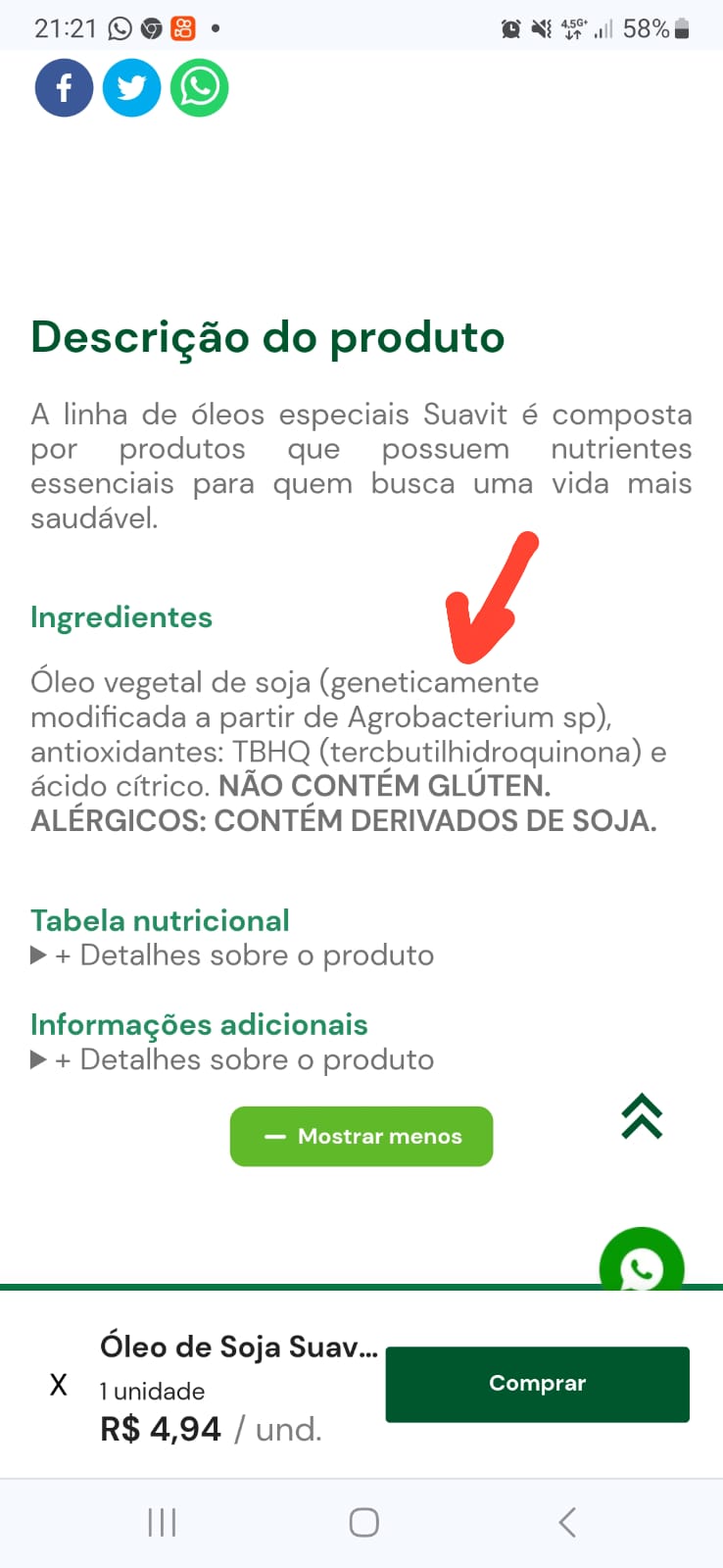Jump to top with double-chevron arrow
Screen dimensions: 723x1568
coord(642,1116)
